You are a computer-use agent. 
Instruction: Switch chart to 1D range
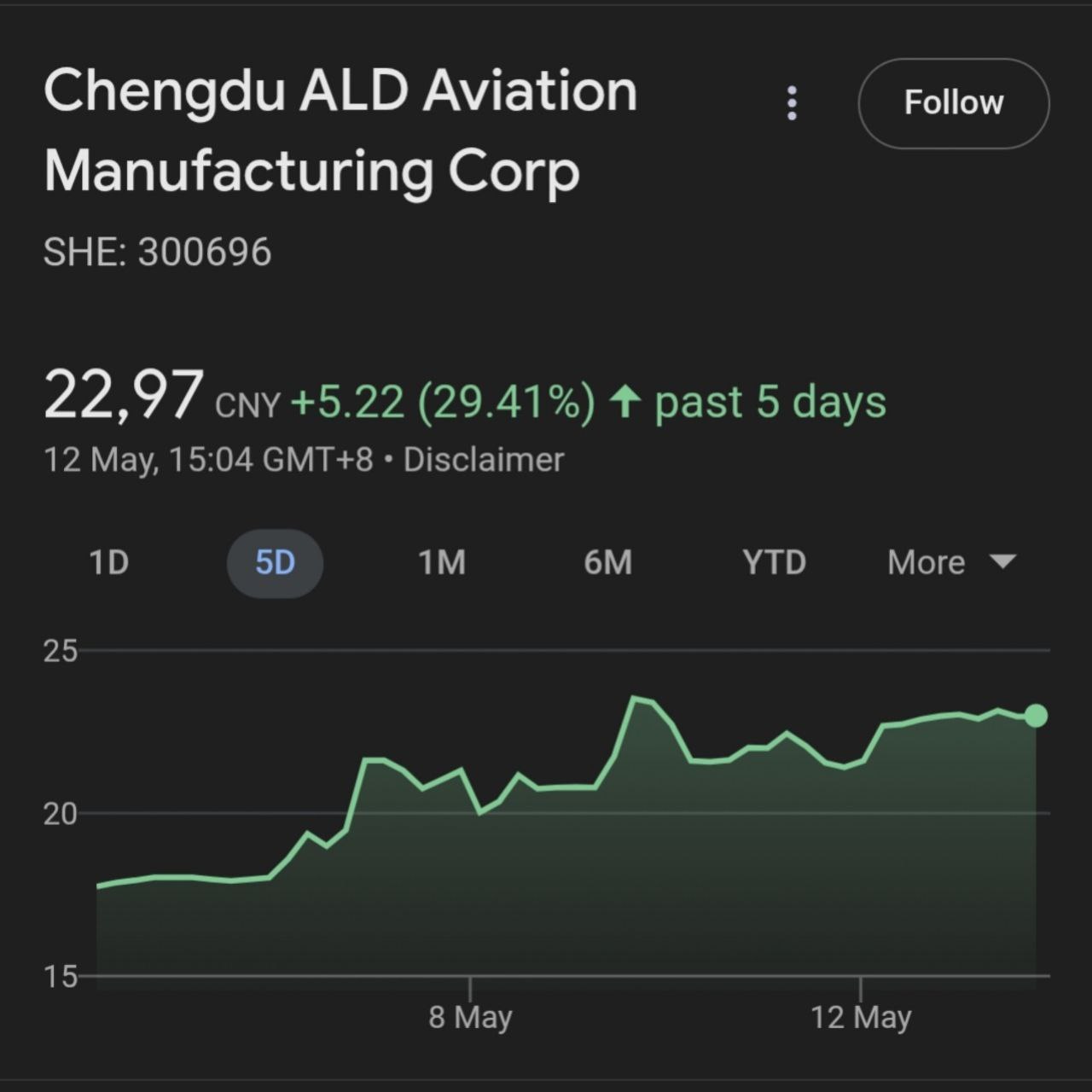coord(109,563)
